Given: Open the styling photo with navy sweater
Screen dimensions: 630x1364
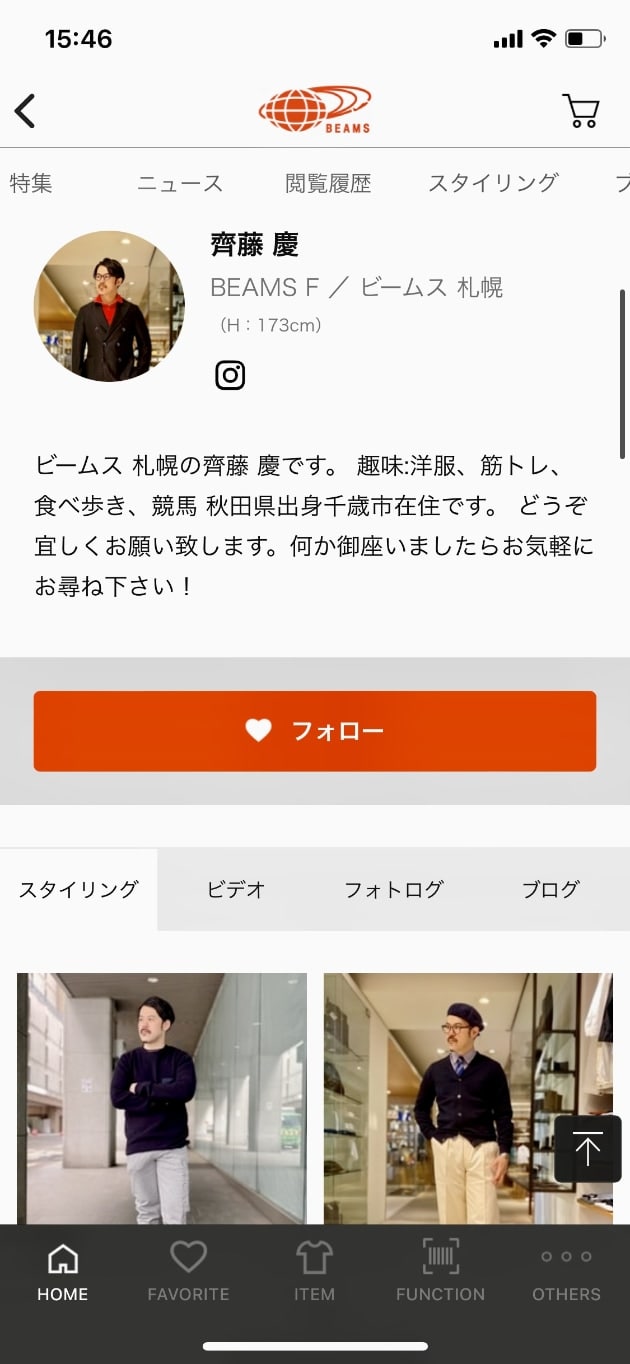Looking at the screenshot, I should [162, 1097].
